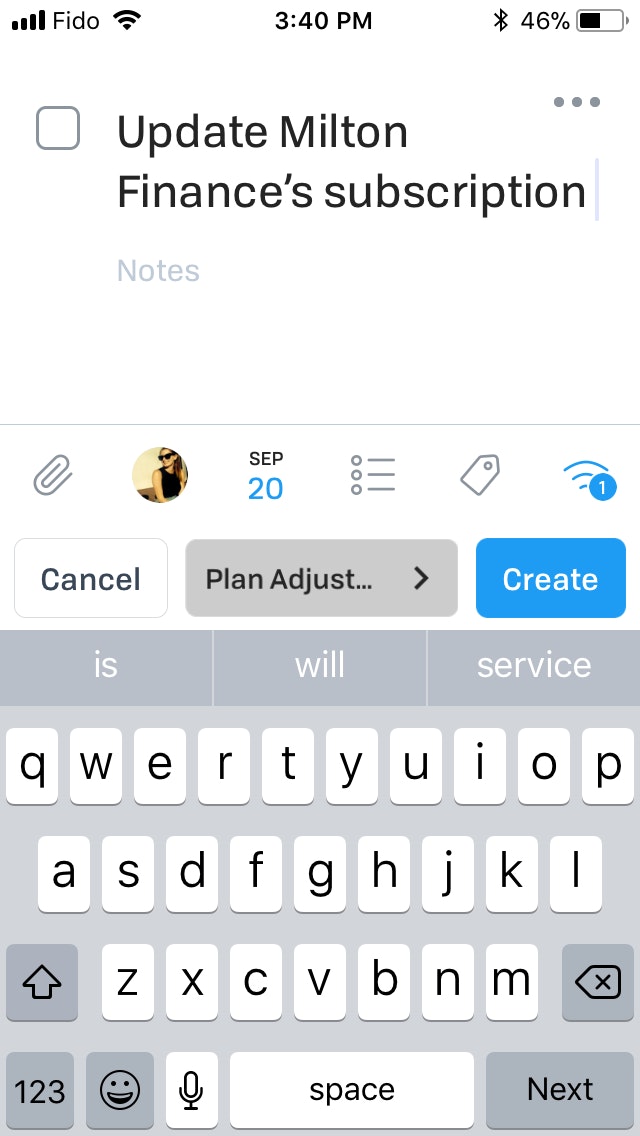Open the three-dot overflow menu
The width and height of the screenshot is (640, 1136).
click(577, 102)
